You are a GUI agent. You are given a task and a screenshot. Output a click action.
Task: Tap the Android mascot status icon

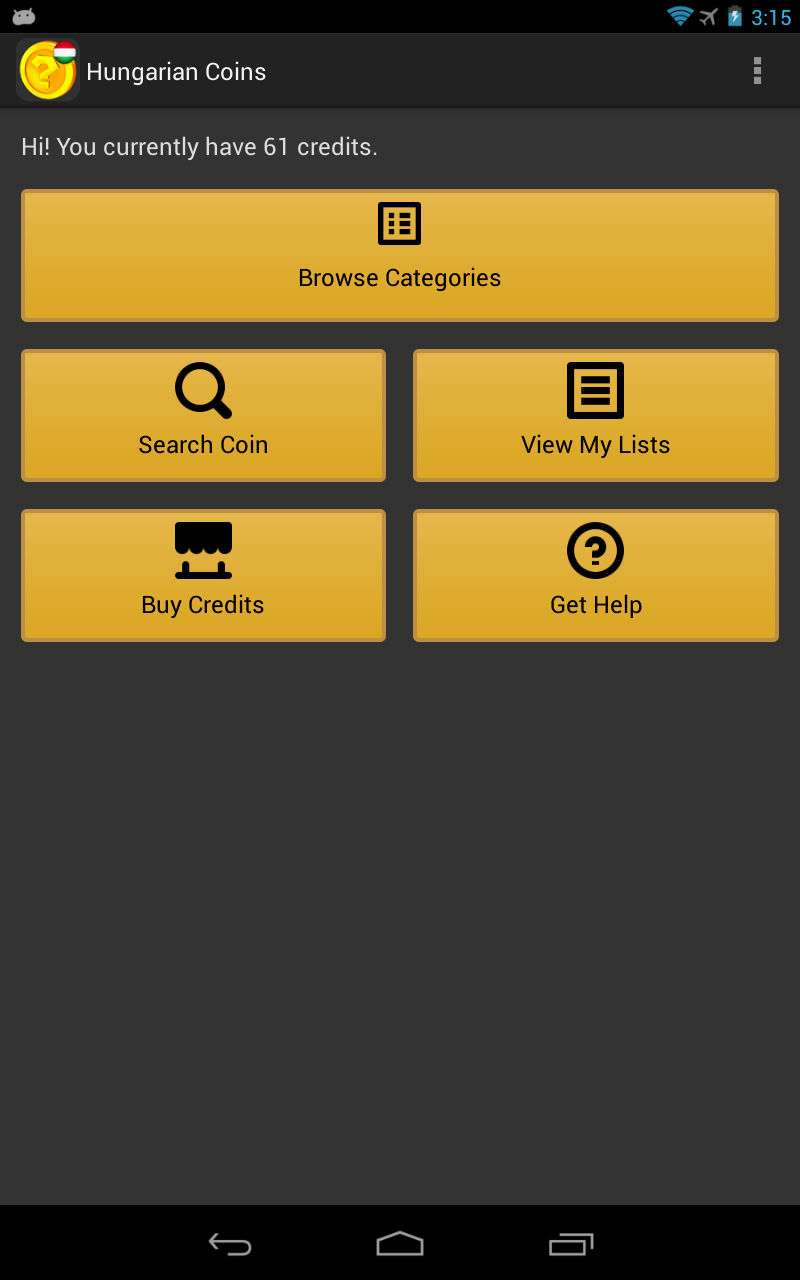(24, 15)
